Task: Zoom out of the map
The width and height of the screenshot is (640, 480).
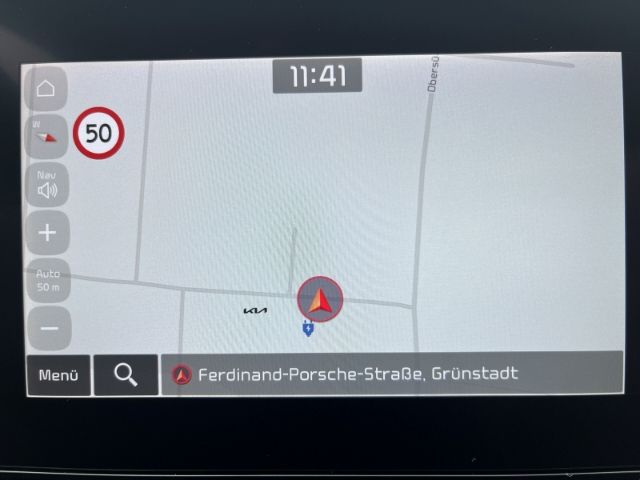Action: click(x=47, y=327)
